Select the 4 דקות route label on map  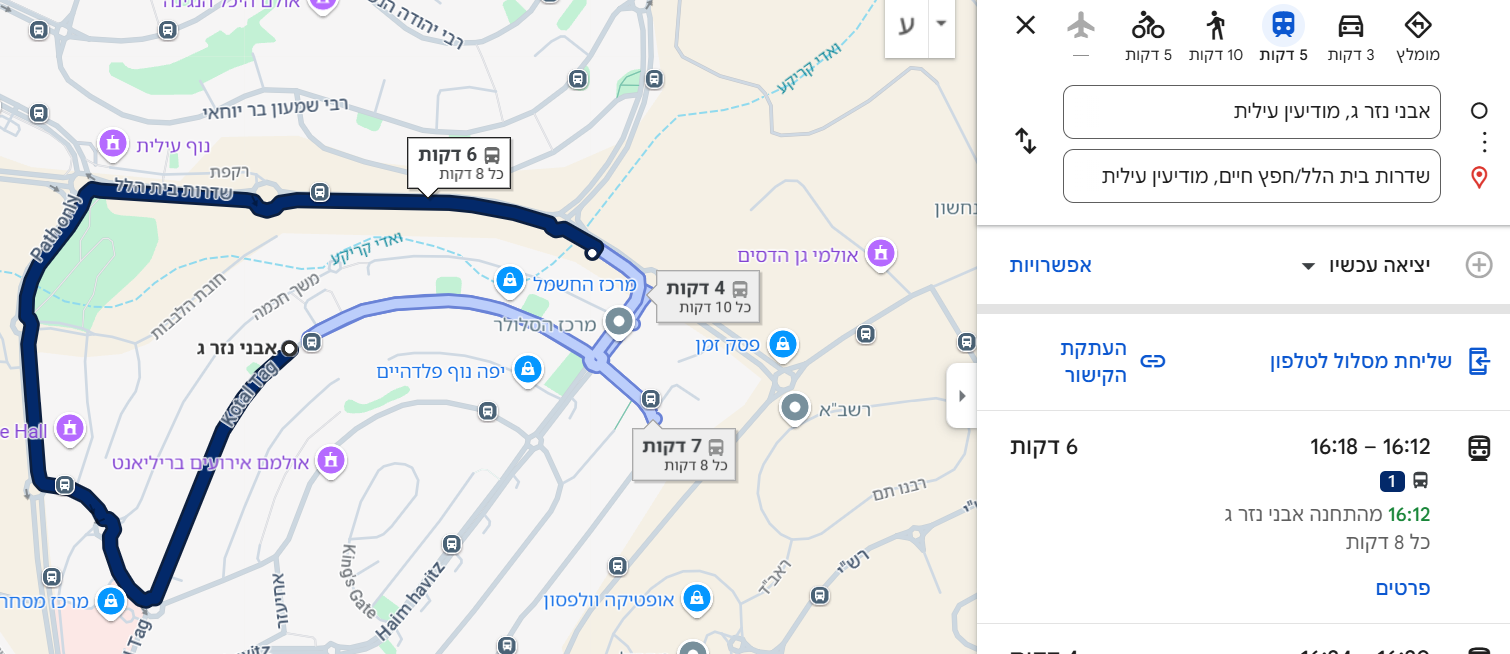point(708,297)
